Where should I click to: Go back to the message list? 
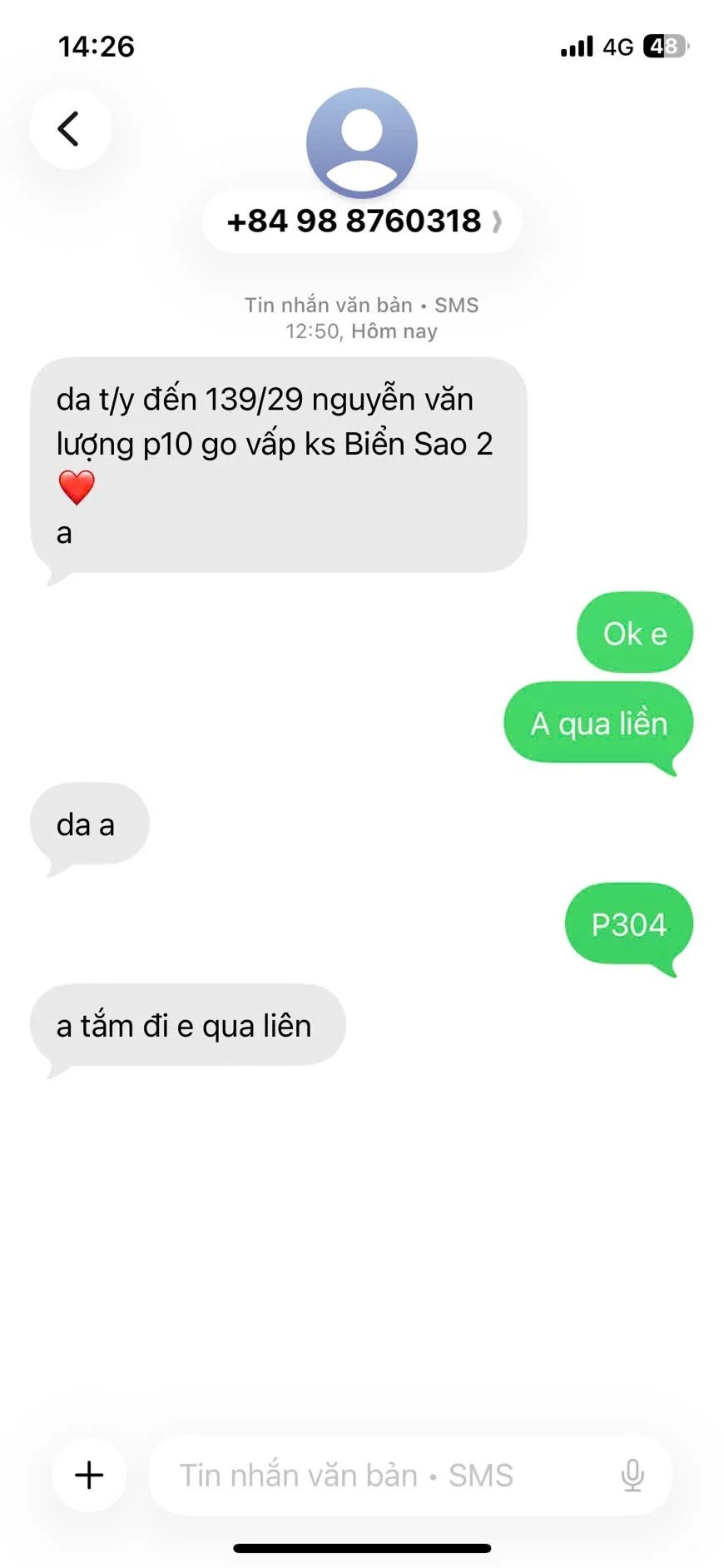70,129
